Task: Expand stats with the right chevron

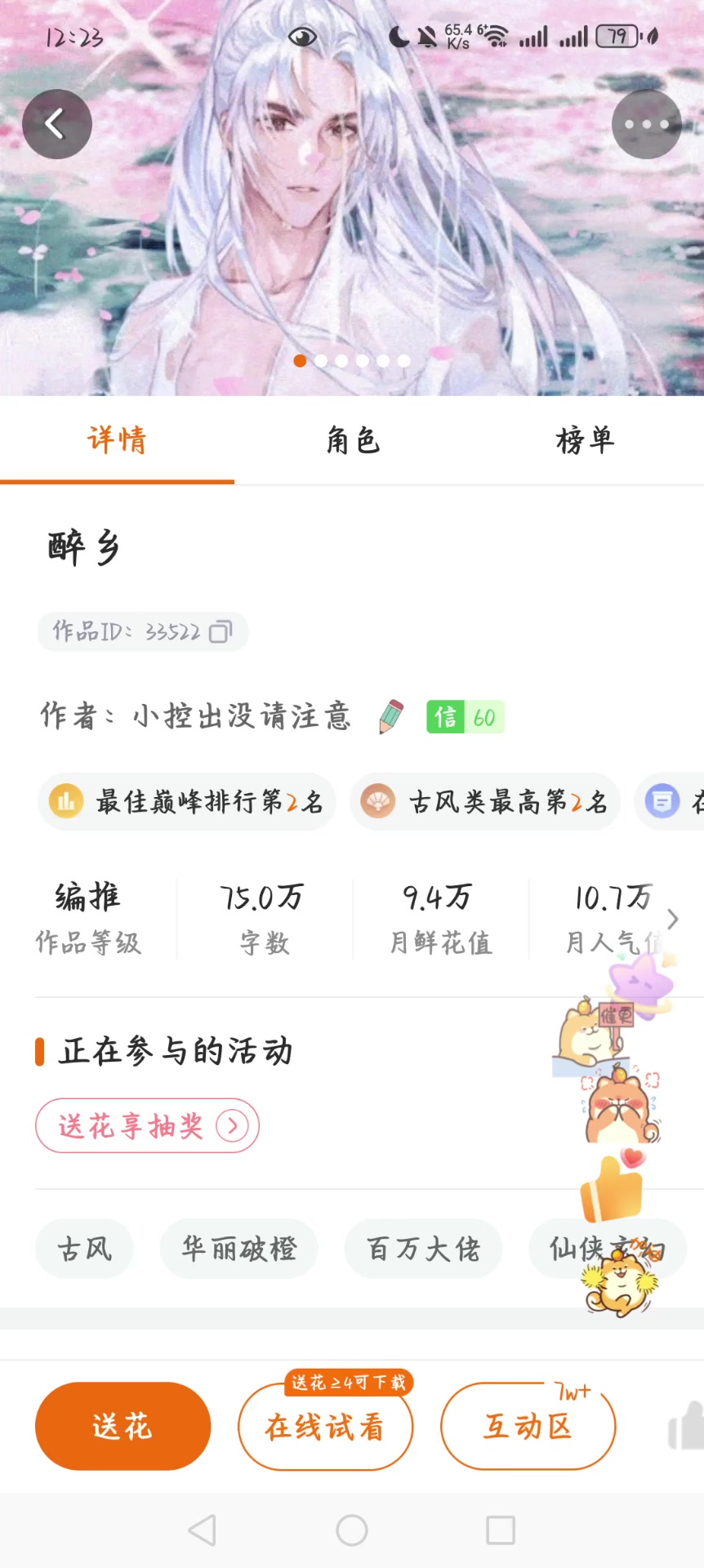Action: [673, 920]
